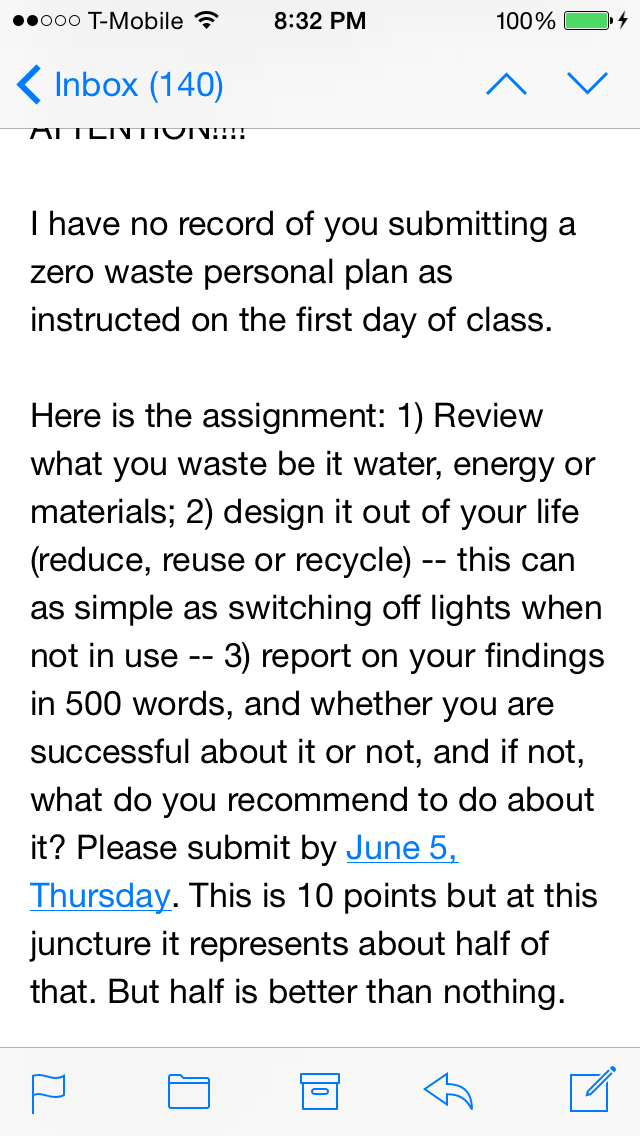Reply to this email

pyautogui.click(x=448, y=1091)
